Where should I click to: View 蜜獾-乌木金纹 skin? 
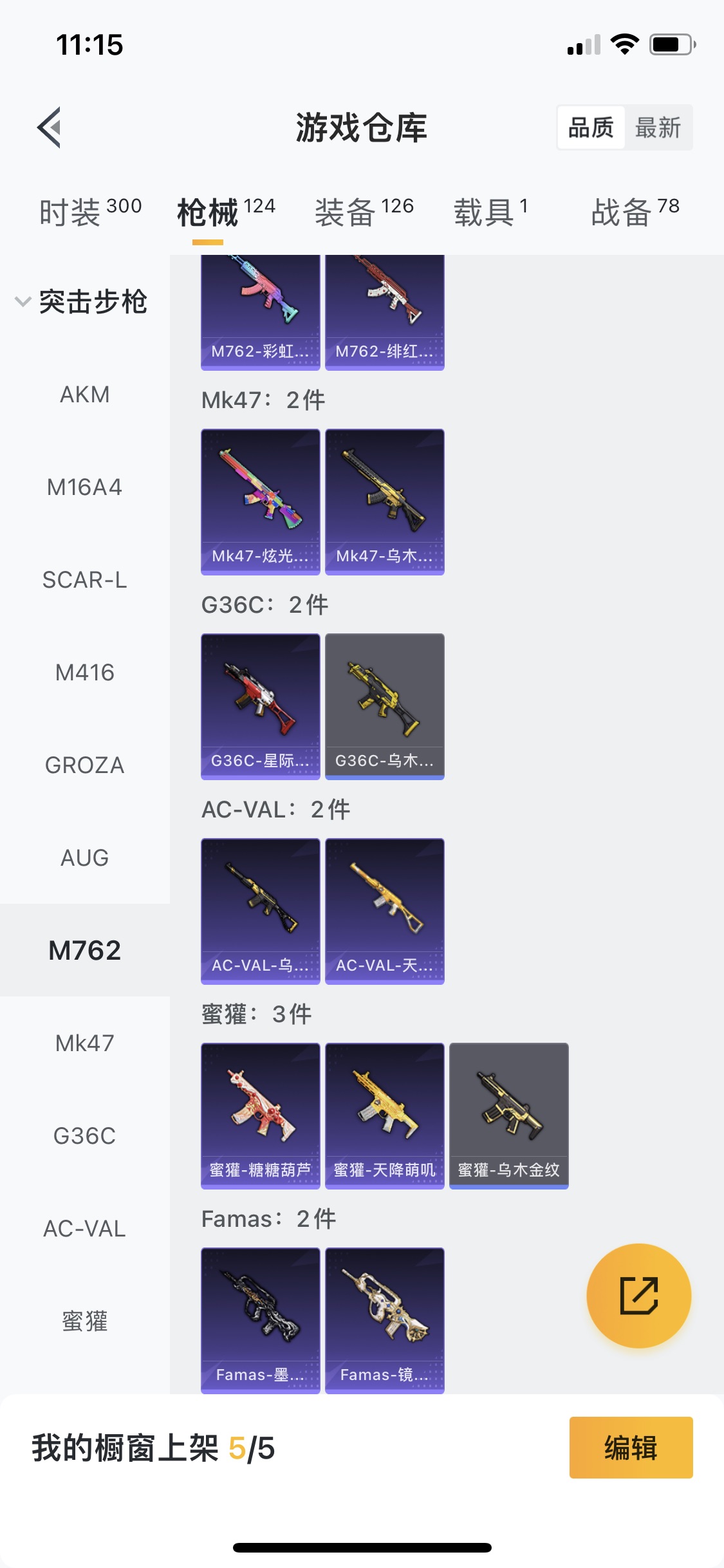[508, 1115]
